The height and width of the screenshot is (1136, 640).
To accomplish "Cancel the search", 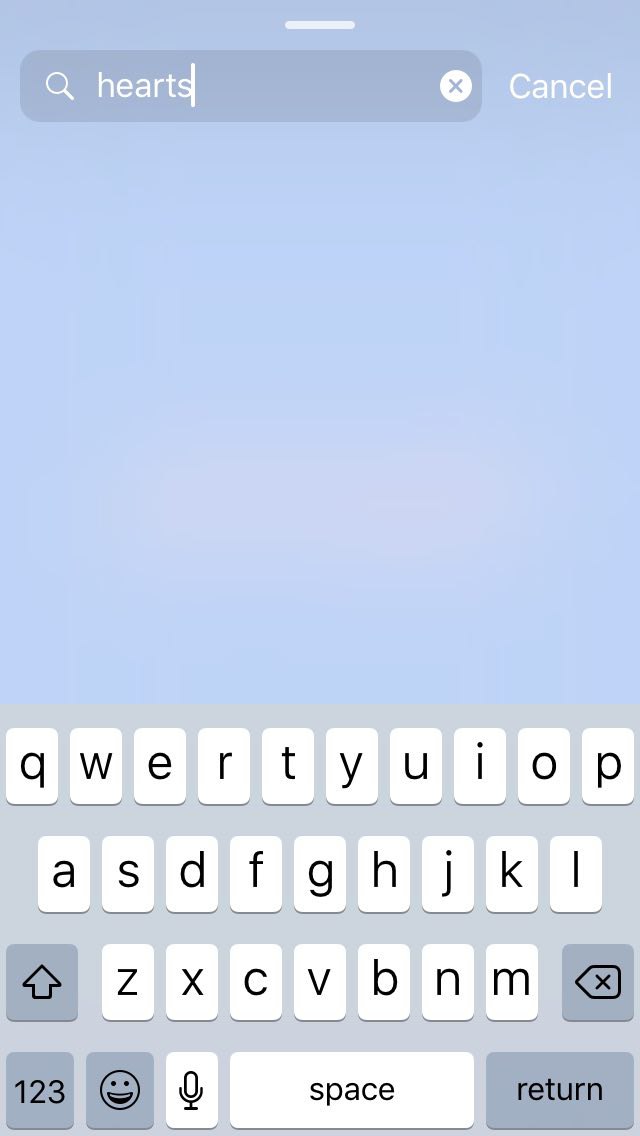I will (x=560, y=86).
